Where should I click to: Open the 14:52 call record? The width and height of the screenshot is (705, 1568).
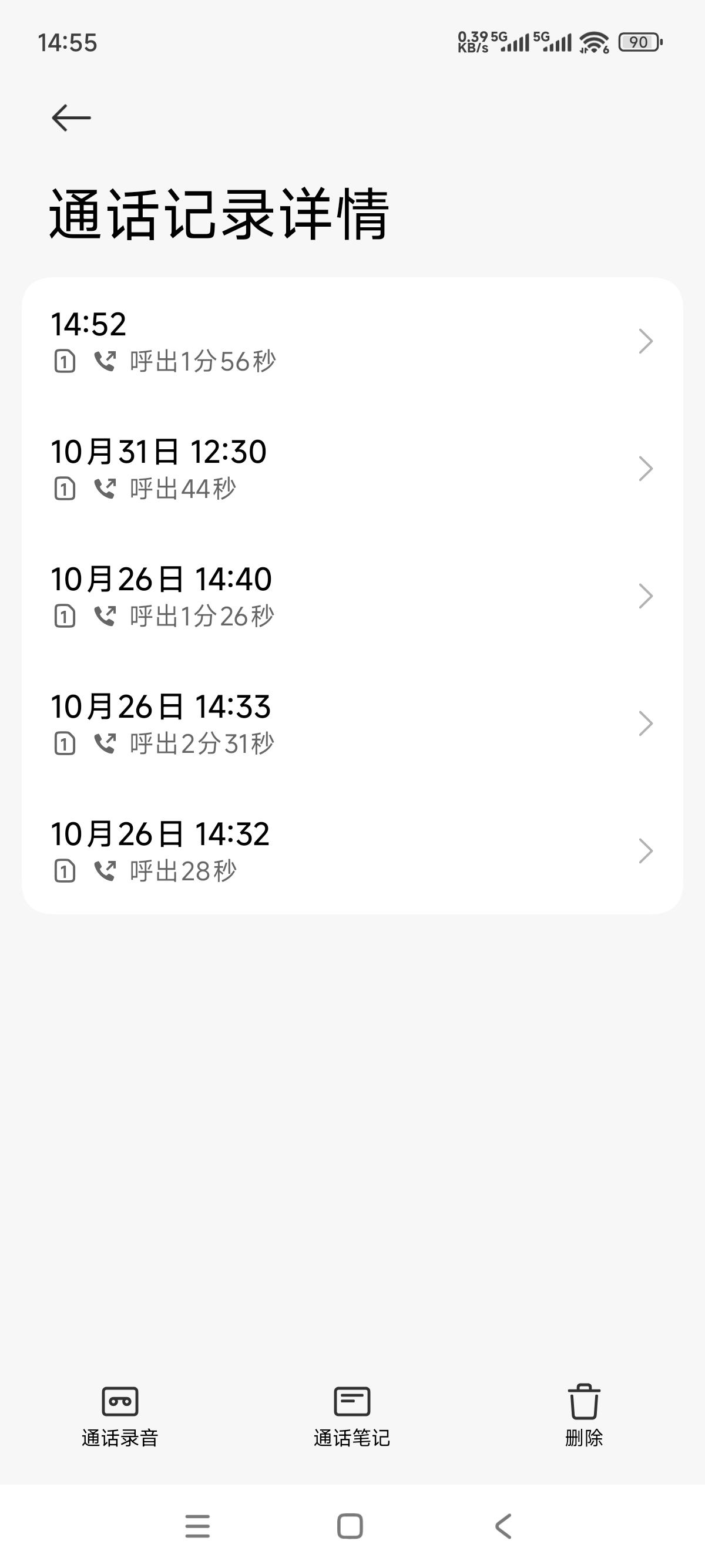point(352,341)
